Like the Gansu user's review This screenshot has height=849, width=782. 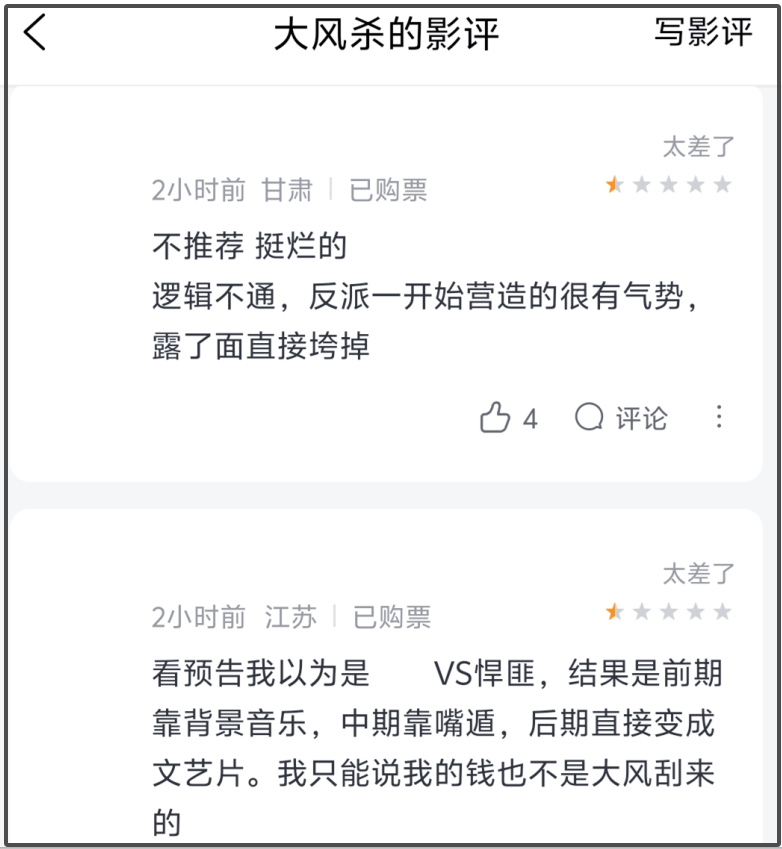coord(496,418)
